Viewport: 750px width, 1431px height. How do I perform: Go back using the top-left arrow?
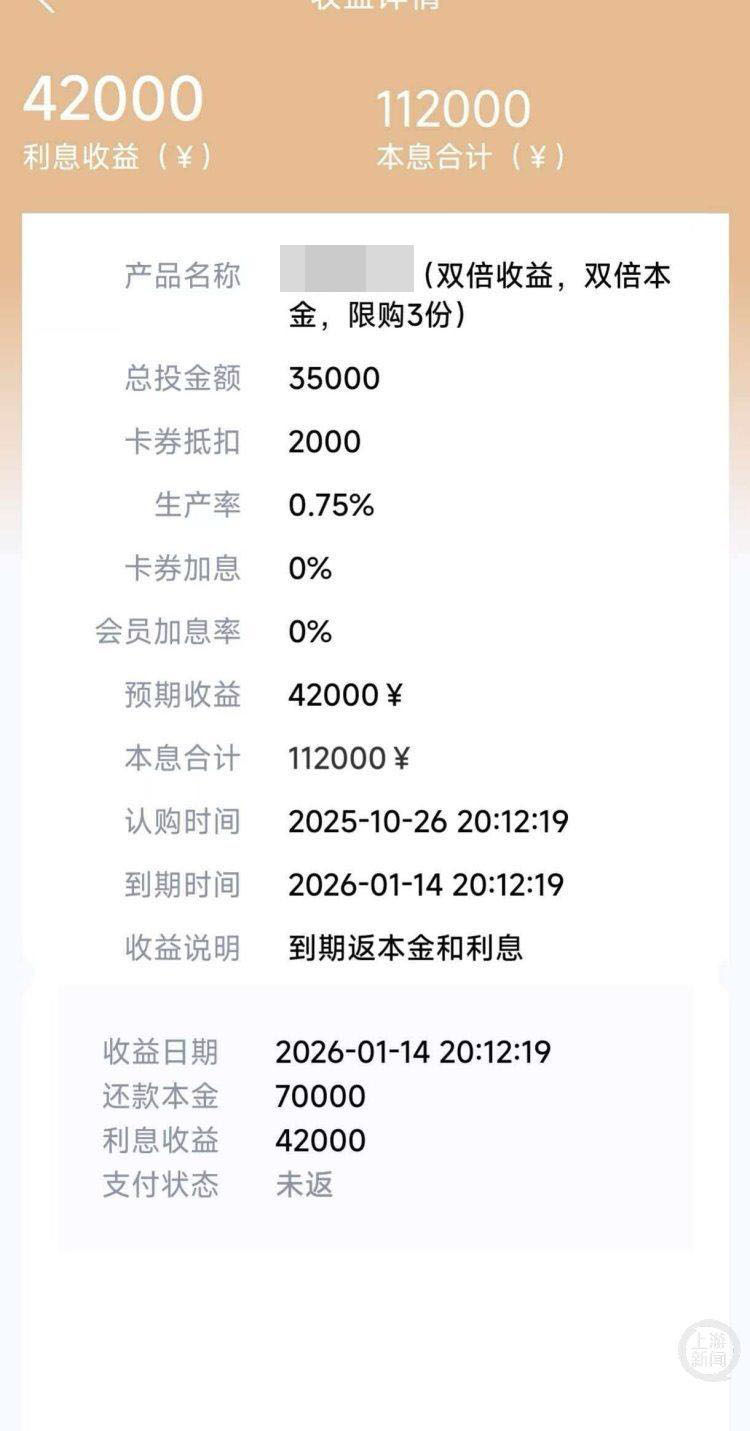(x=44, y=4)
